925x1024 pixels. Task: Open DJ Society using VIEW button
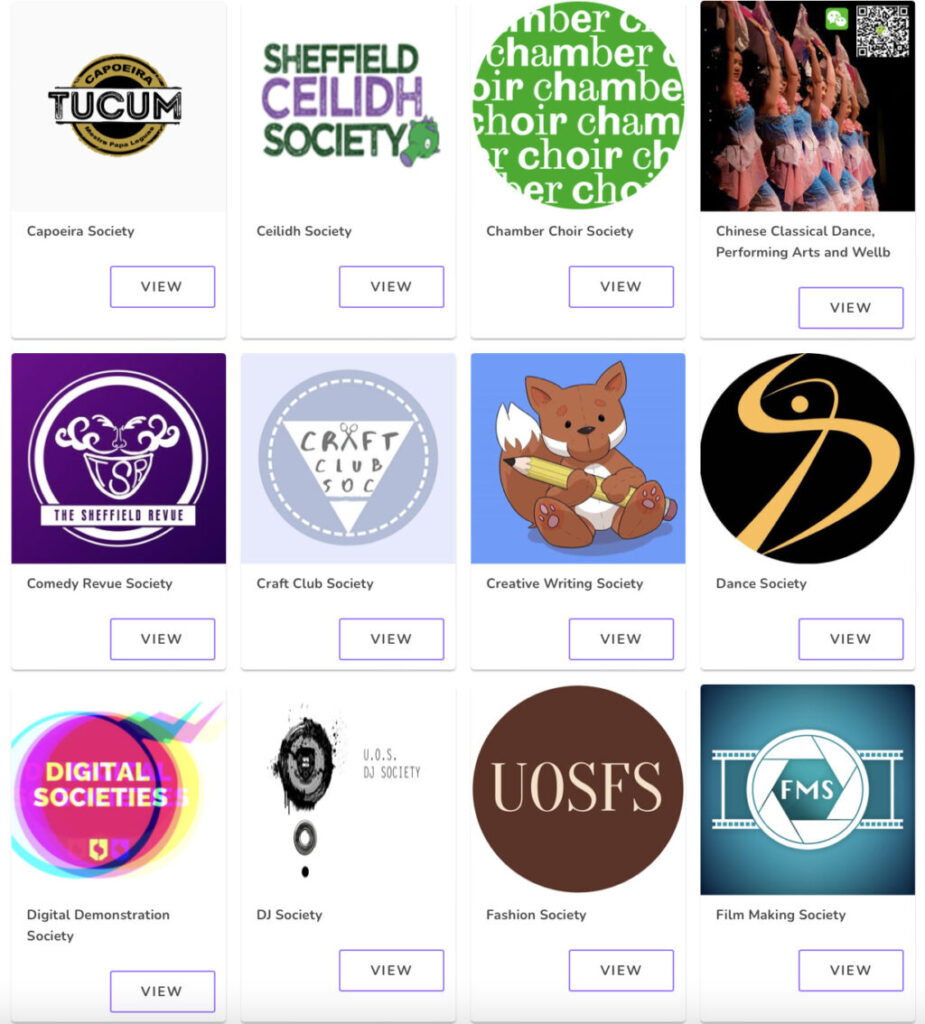[x=391, y=970]
